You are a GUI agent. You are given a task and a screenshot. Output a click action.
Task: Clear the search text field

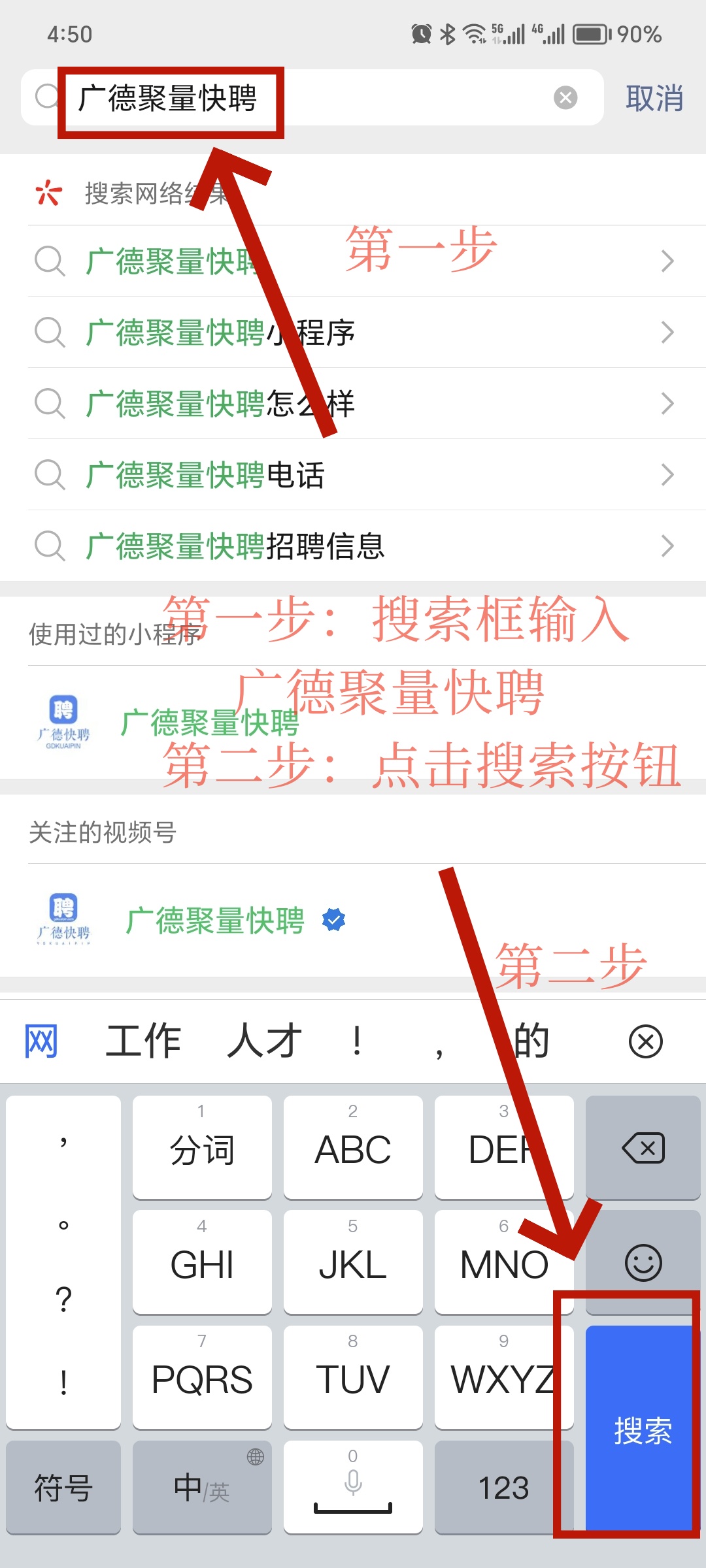click(565, 98)
